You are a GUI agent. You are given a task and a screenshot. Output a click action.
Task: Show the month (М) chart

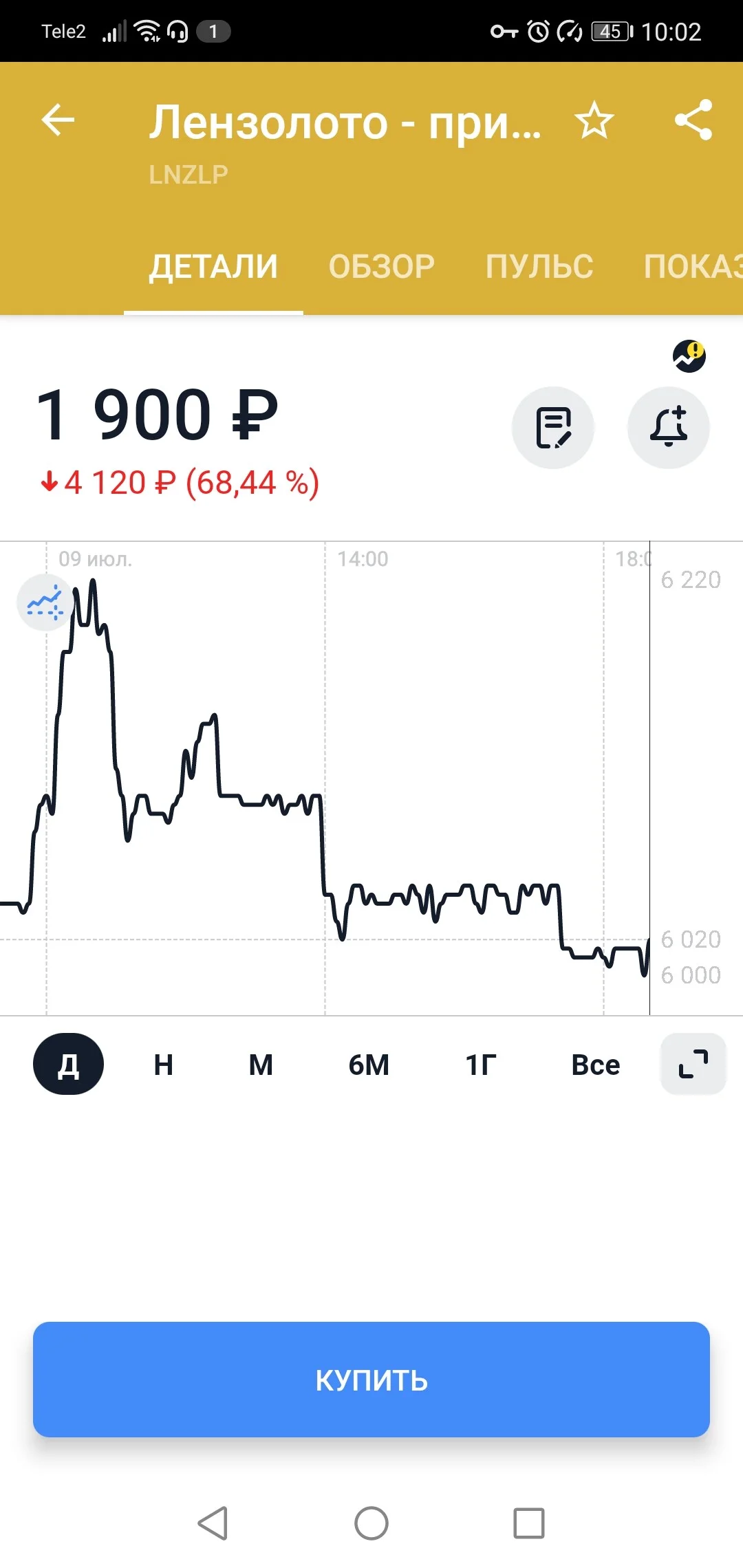(x=261, y=1065)
